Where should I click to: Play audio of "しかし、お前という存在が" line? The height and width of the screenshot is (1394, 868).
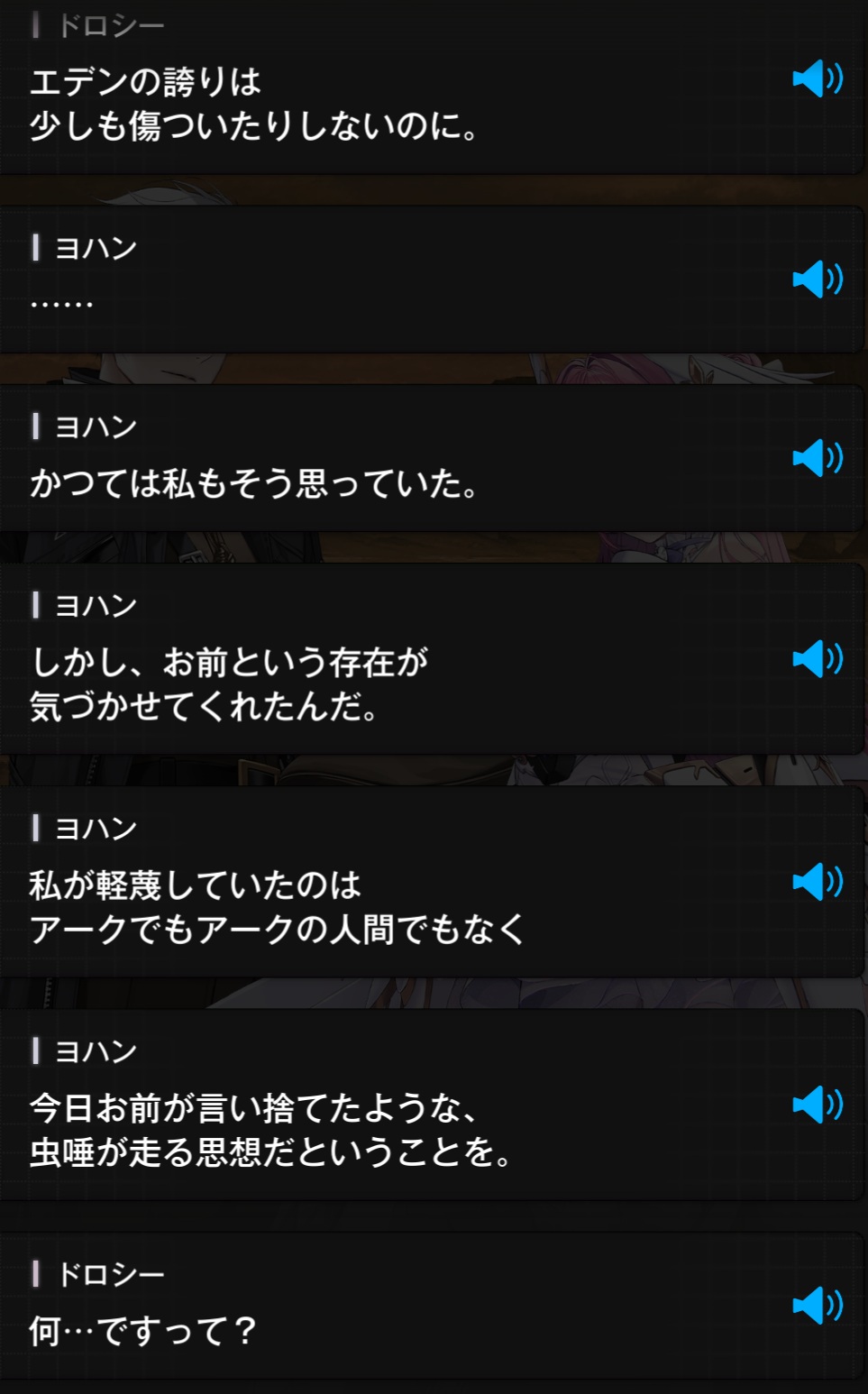point(817,659)
